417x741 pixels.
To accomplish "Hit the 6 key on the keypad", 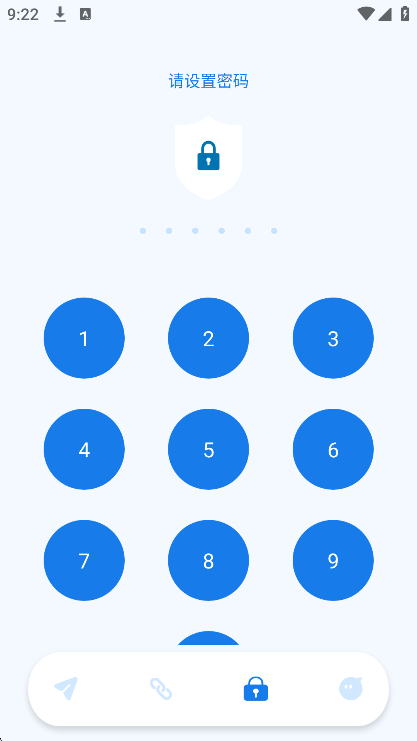I will (333, 449).
